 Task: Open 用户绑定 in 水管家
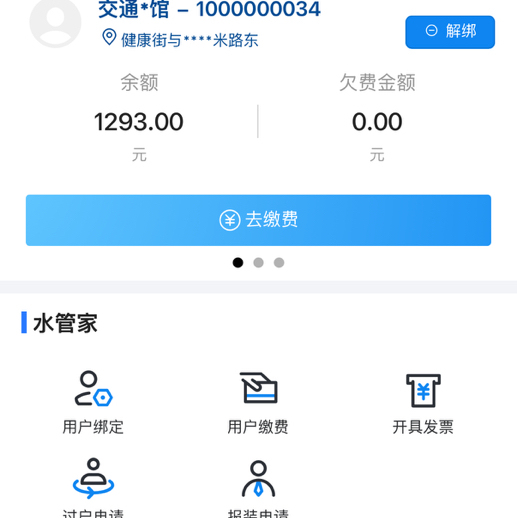(x=93, y=403)
